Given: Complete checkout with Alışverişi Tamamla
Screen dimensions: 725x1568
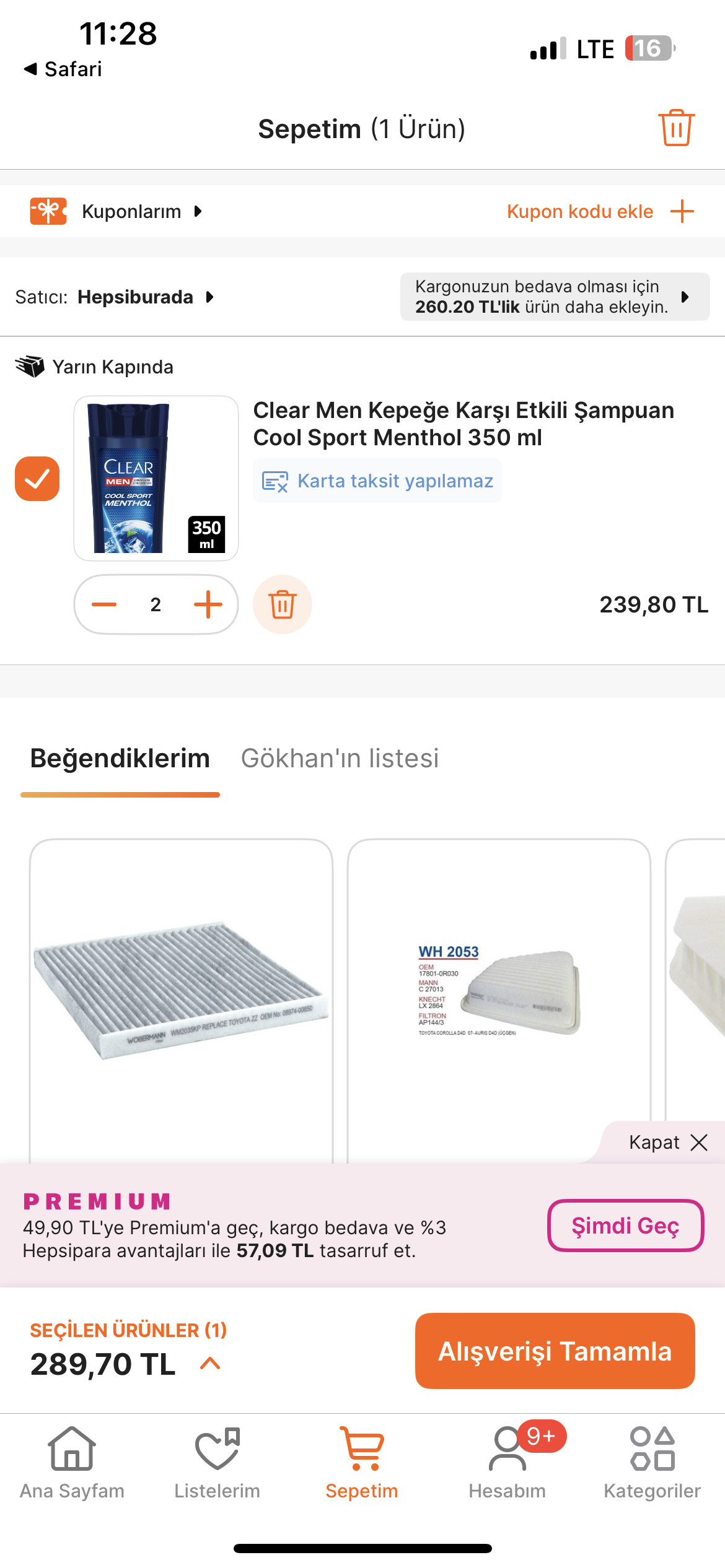Looking at the screenshot, I should (x=555, y=1351).
